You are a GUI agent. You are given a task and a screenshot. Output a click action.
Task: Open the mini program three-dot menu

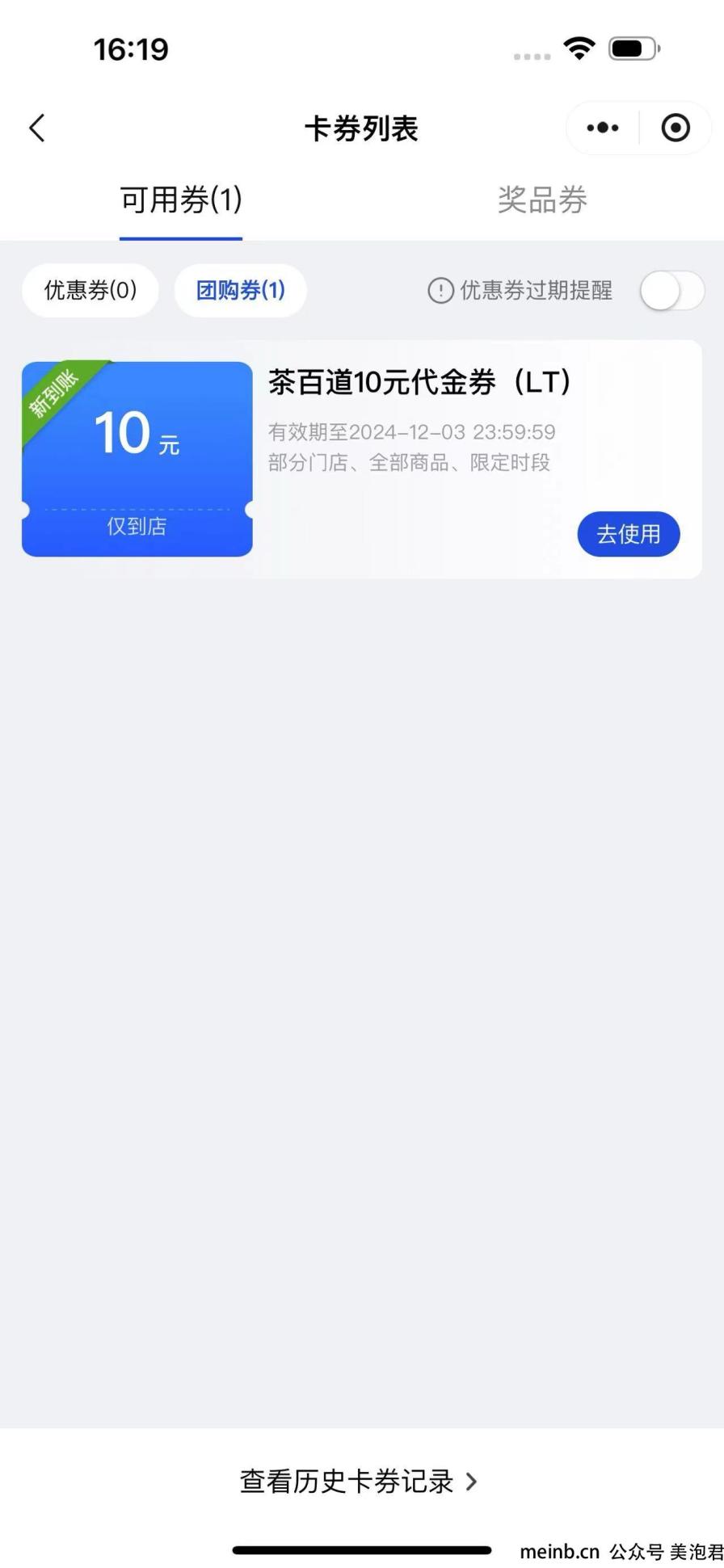coord(603,128)
